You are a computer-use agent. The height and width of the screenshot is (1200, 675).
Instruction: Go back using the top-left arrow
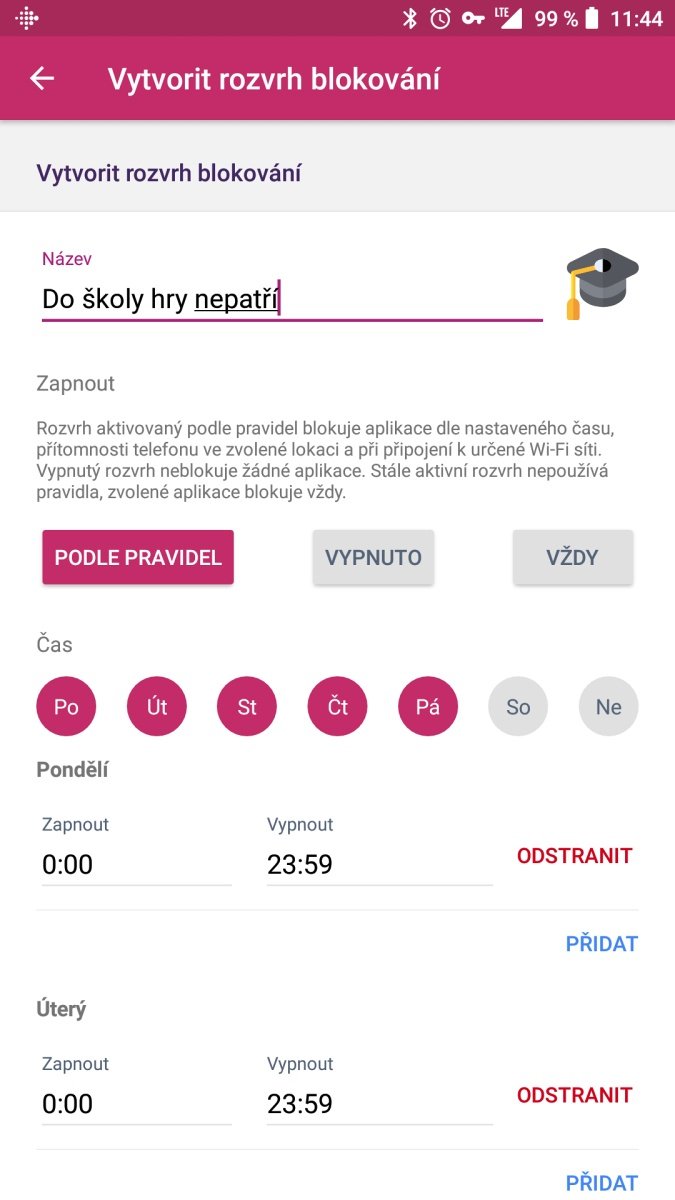[x=42, y=79]
